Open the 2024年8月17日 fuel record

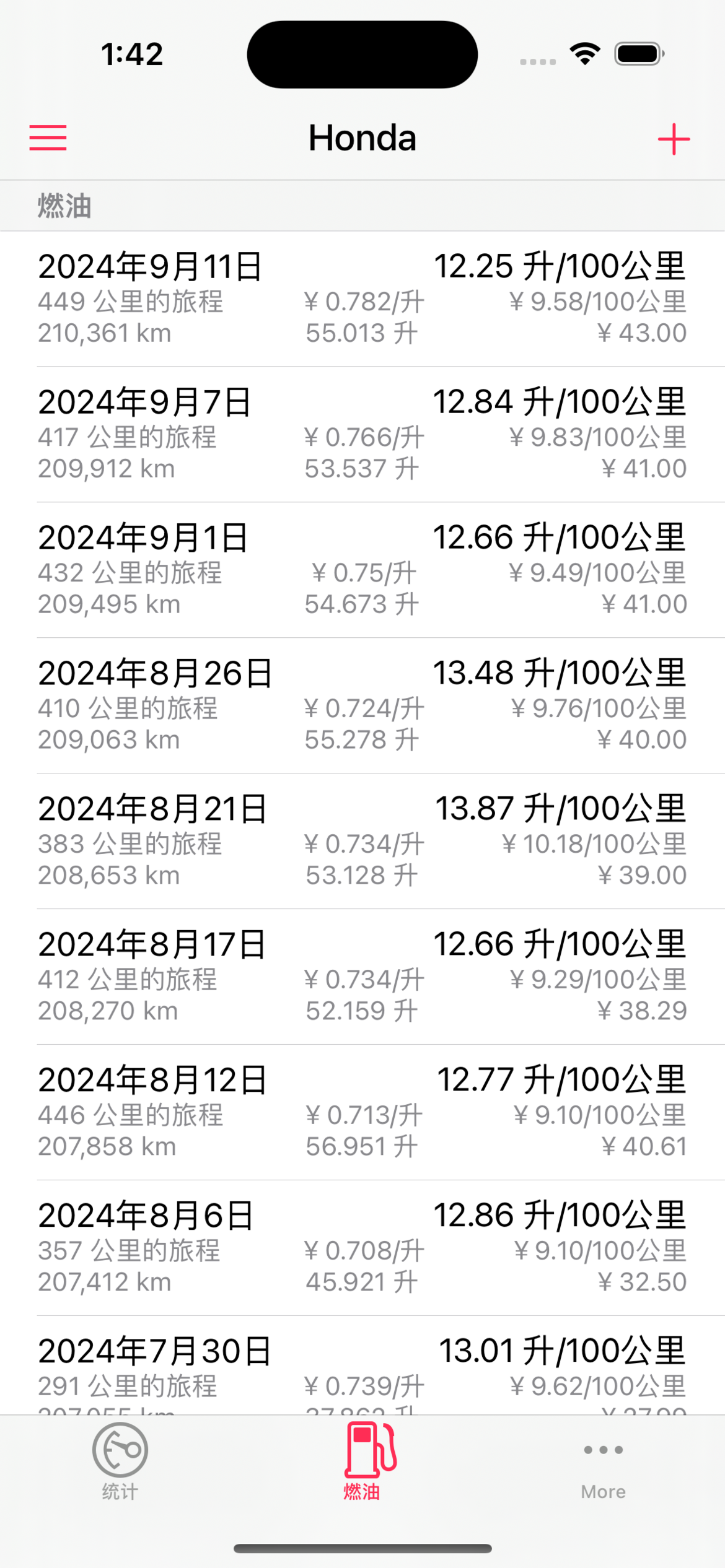[362, 977]
